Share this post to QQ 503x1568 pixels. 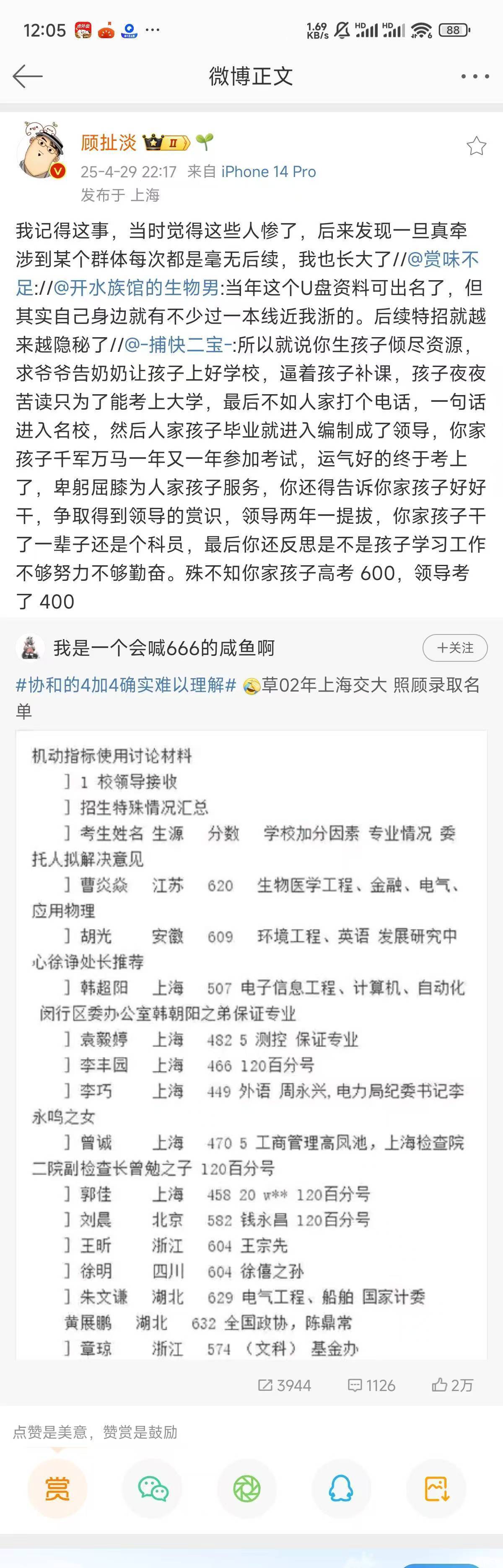(x=341, y=1489)
